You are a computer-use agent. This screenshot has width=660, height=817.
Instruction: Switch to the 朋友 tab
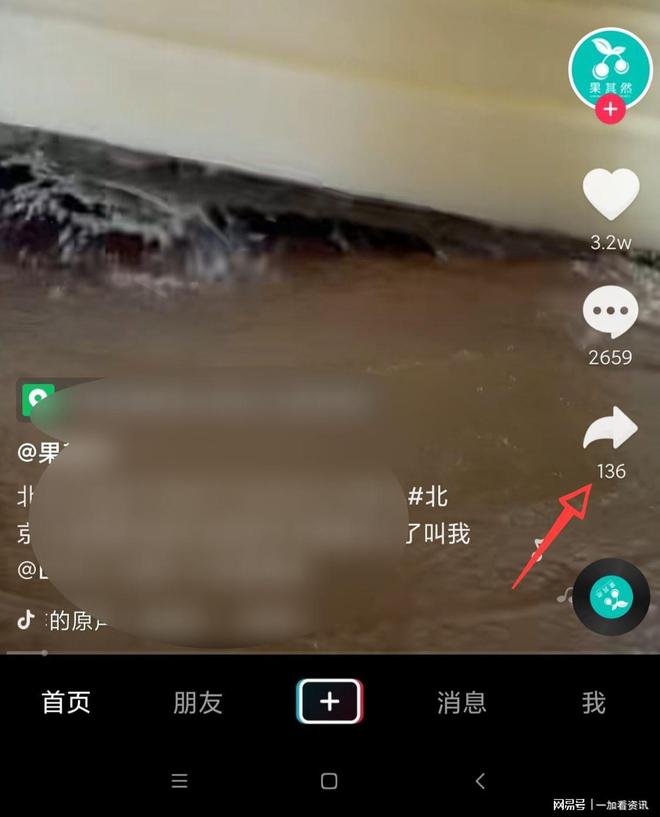click(197, 703)
